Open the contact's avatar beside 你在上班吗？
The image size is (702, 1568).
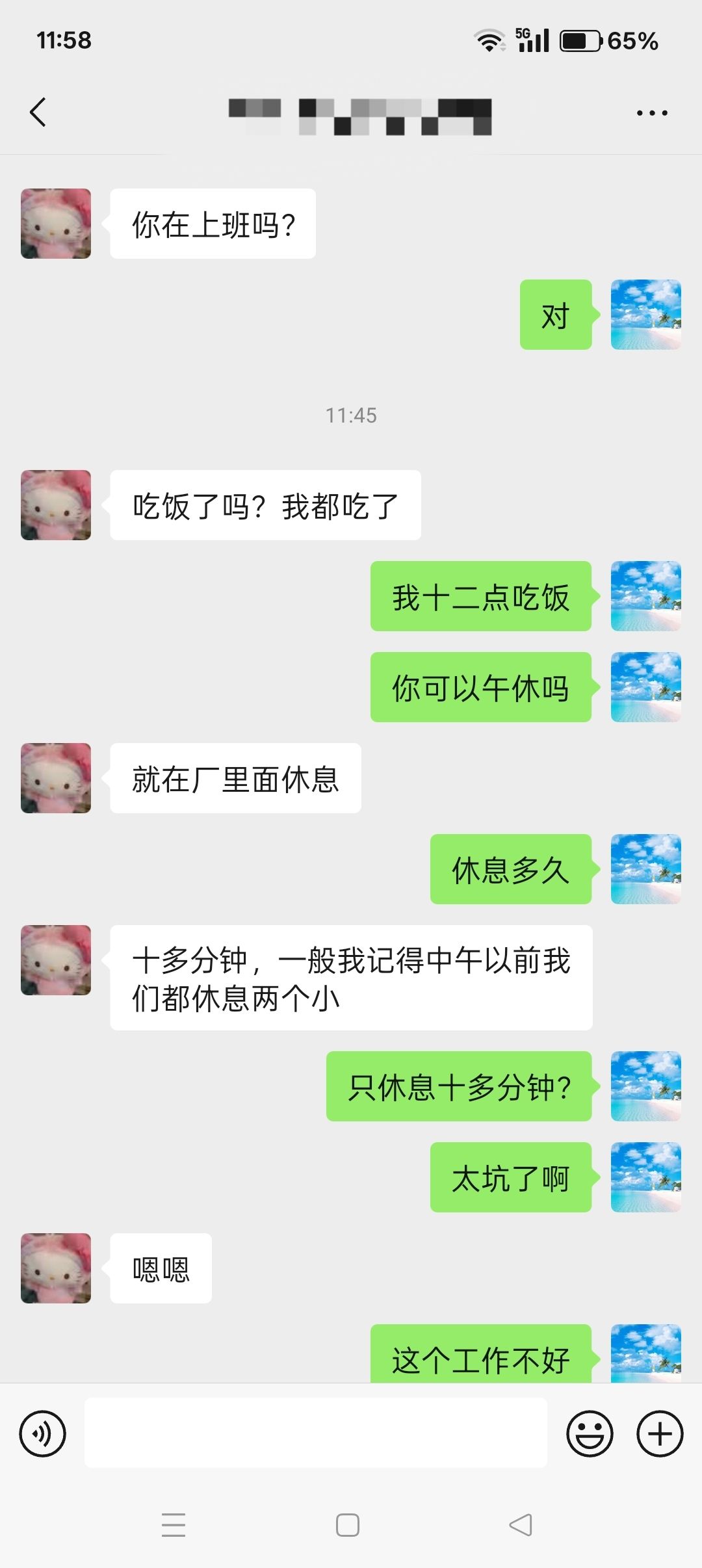(56, 224)
